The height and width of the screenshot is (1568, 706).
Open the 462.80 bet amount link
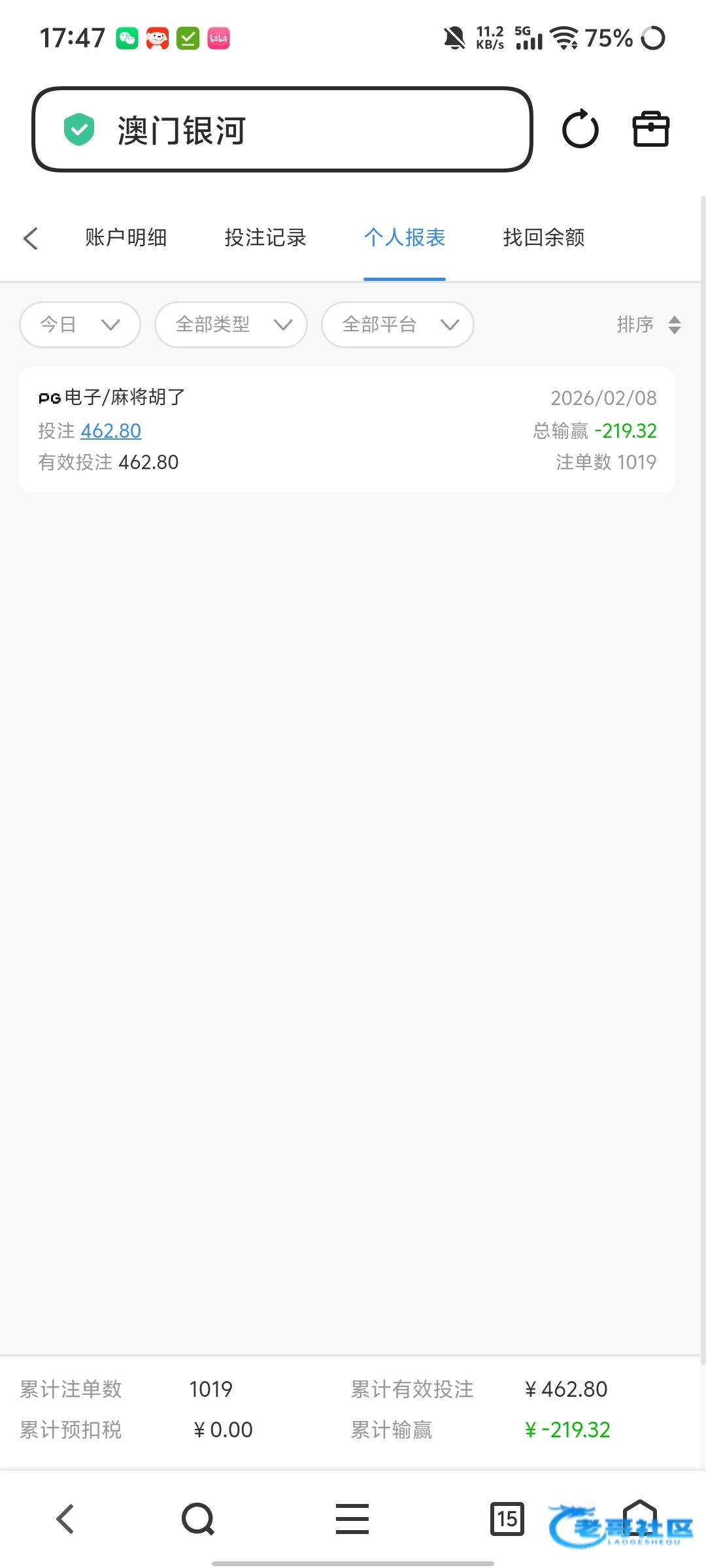click(x=110, y=431)
